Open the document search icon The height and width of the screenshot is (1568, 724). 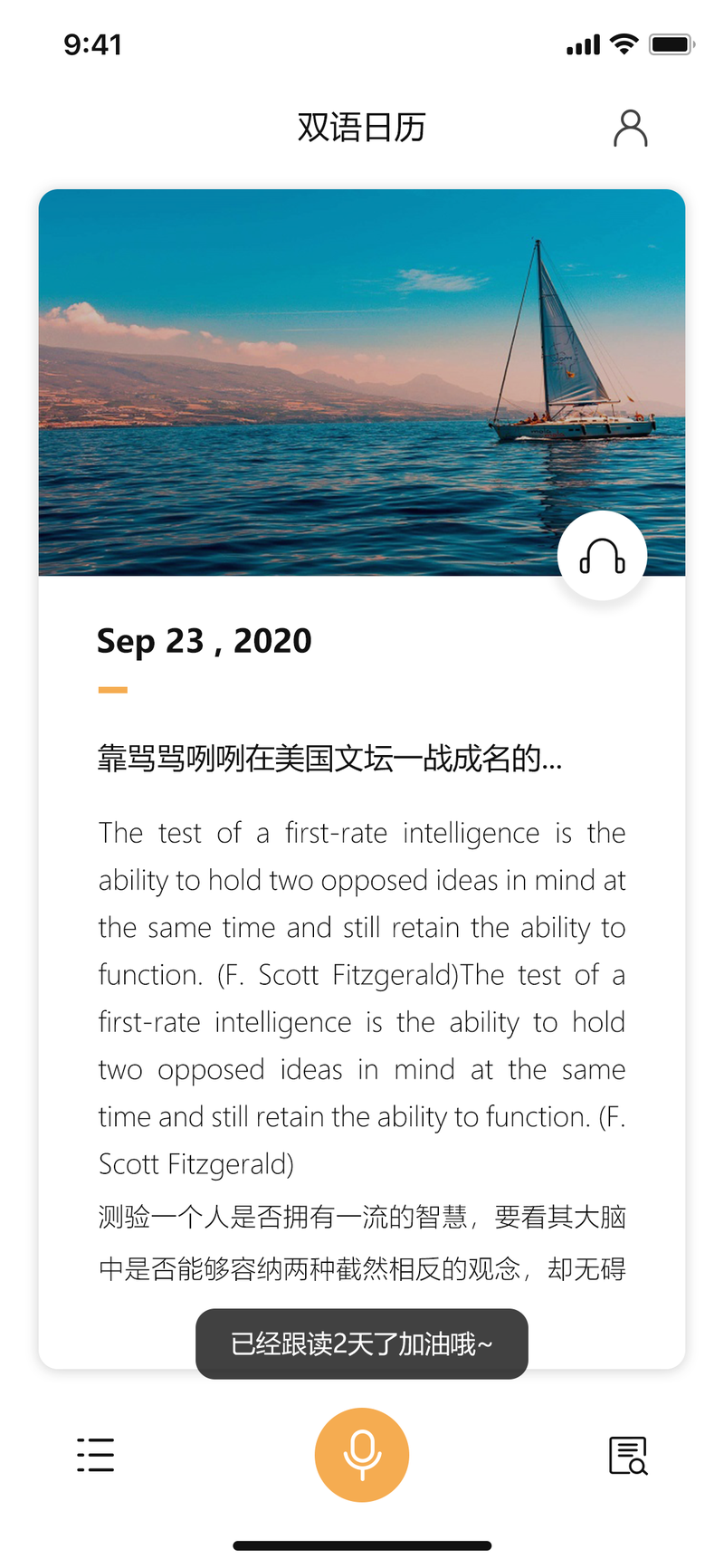click(x=628, y=1455)
